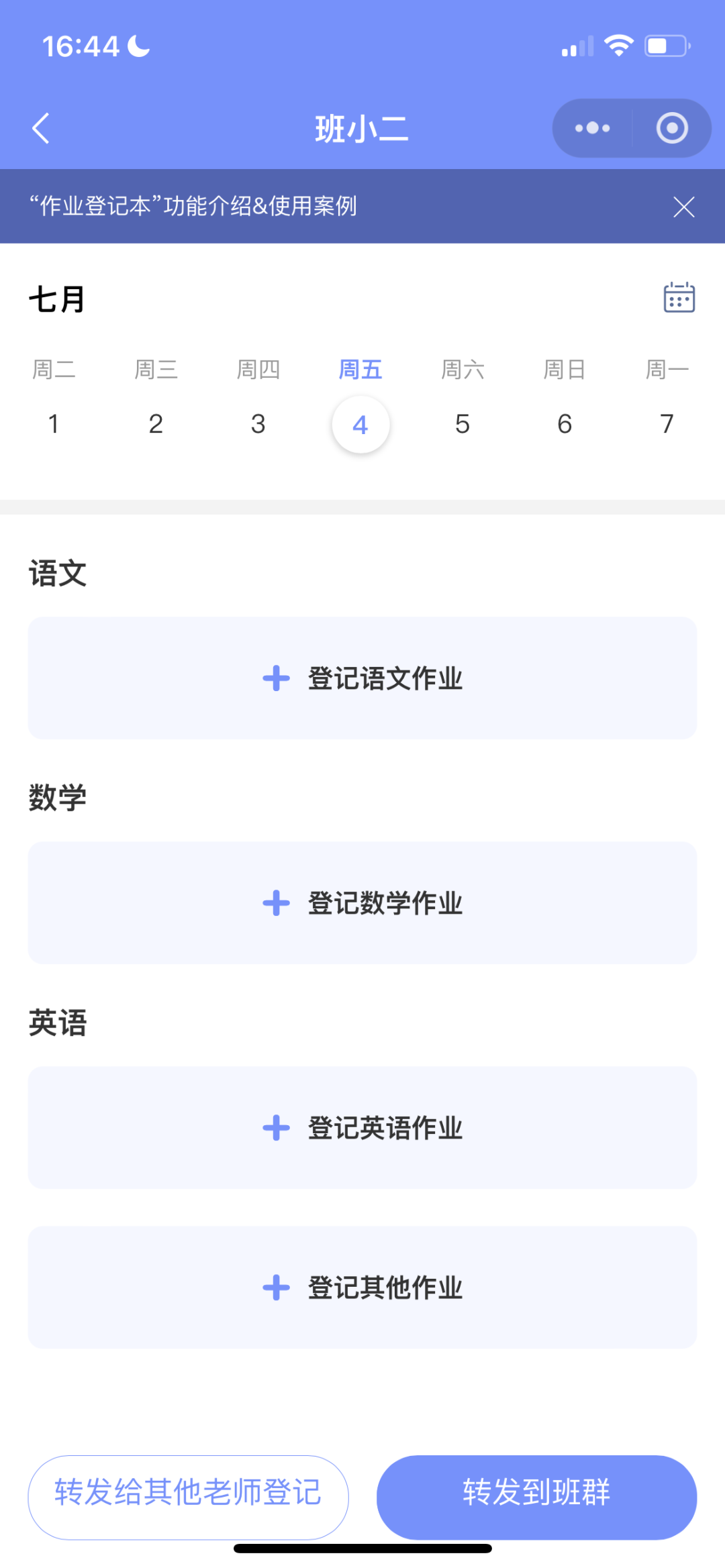Go back using the top-left arrow
Screen dimensions: 725x1568
(41, 128)
